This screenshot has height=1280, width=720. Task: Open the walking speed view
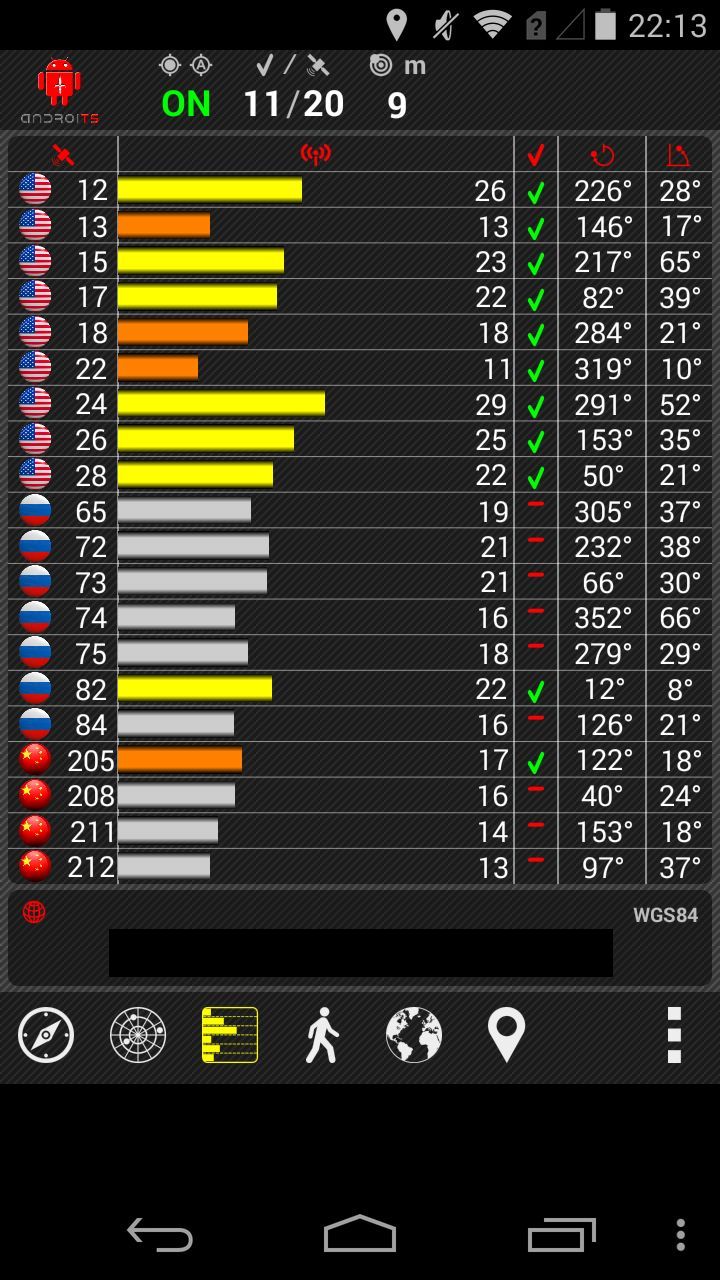pos(322,1034)
